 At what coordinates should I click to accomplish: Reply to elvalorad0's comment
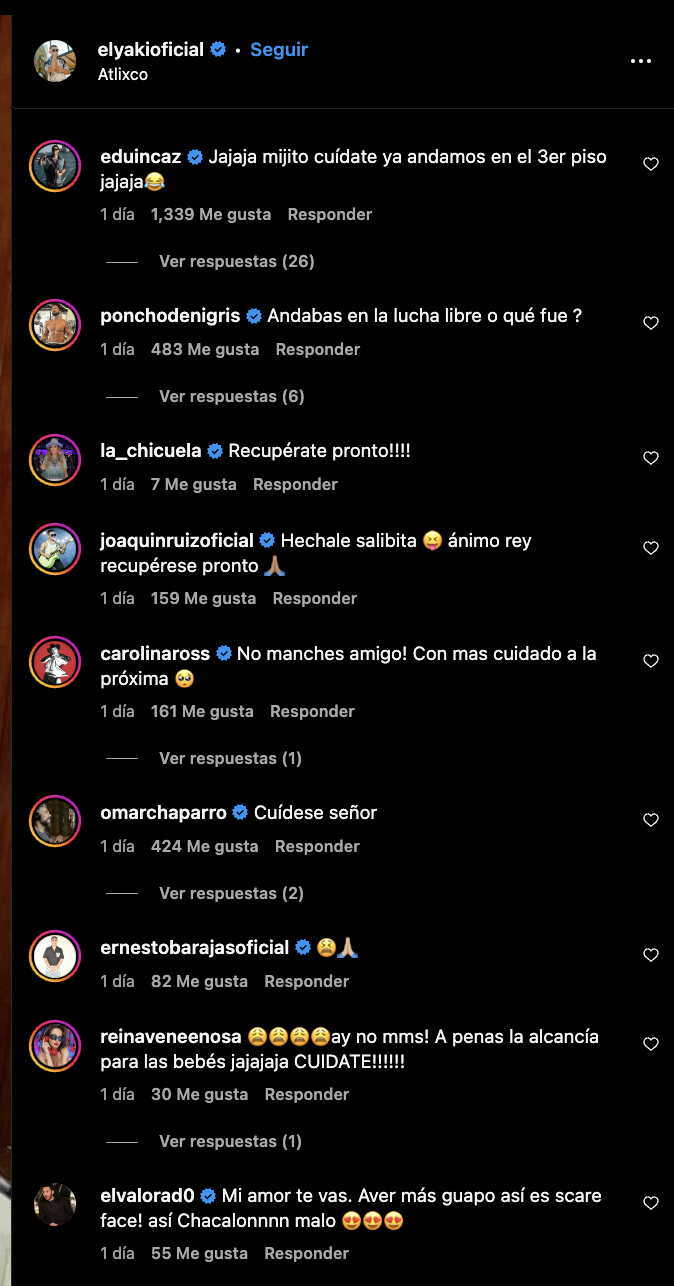point(306,1253)
